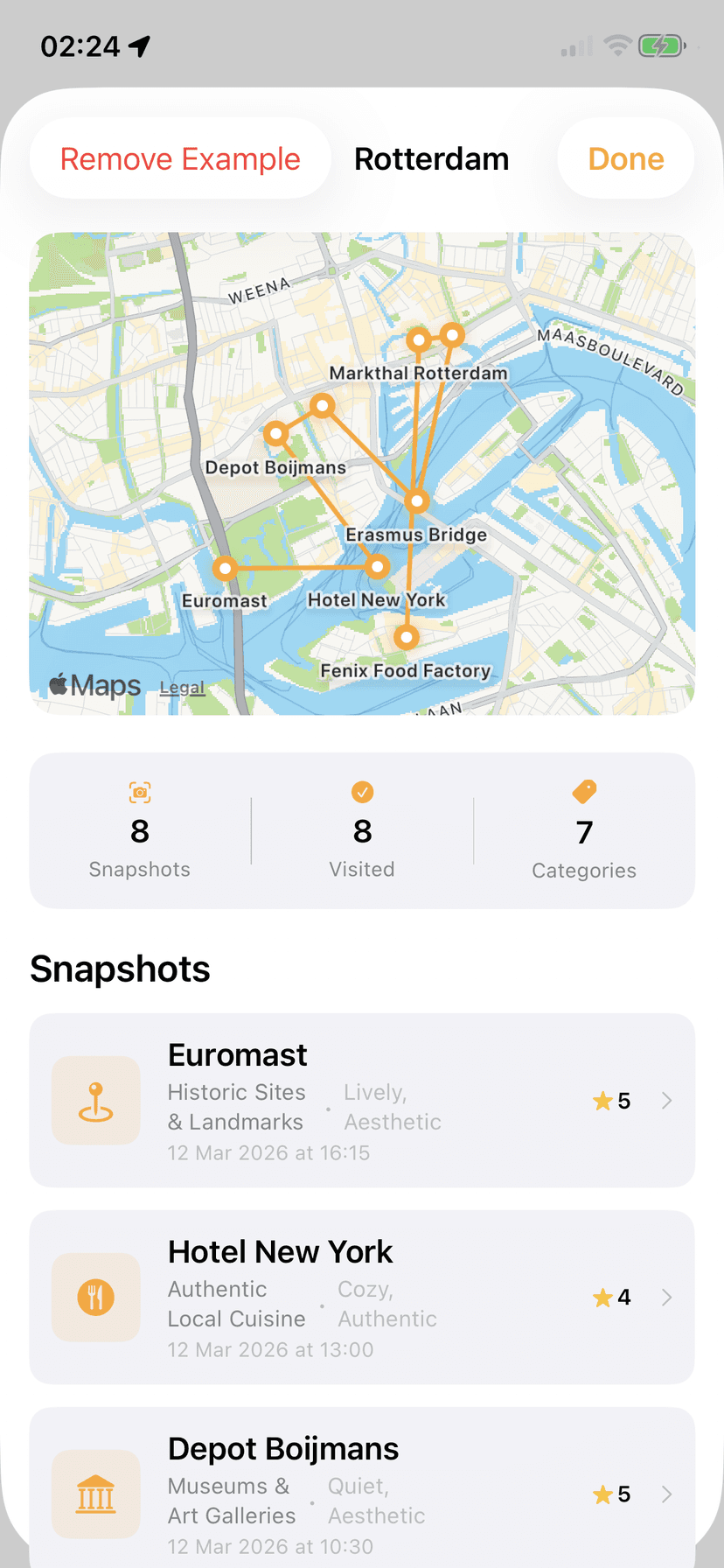Tap the Remove Example button

179,158
